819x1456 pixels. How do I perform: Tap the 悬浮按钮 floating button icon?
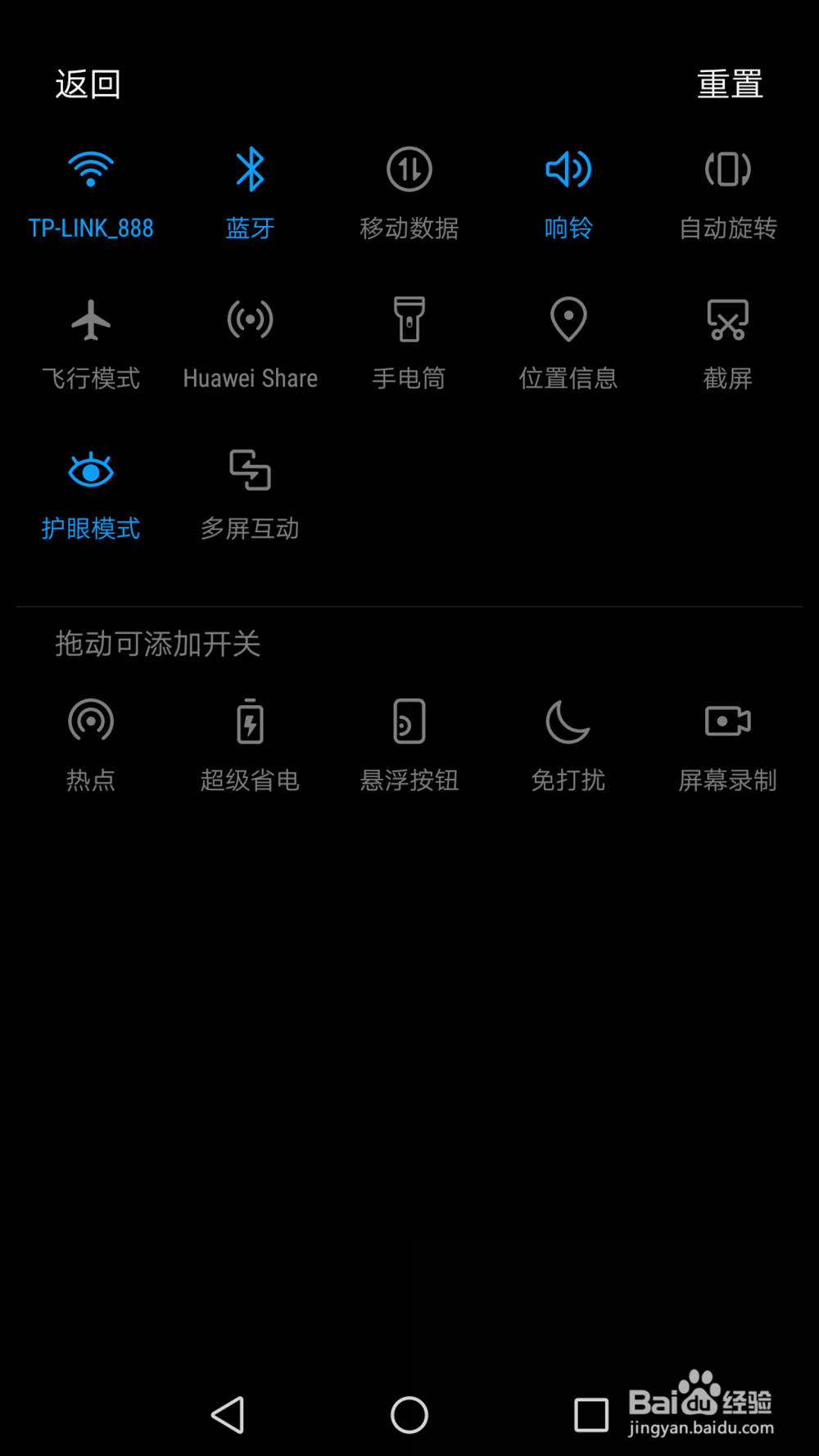coord(409,721)
